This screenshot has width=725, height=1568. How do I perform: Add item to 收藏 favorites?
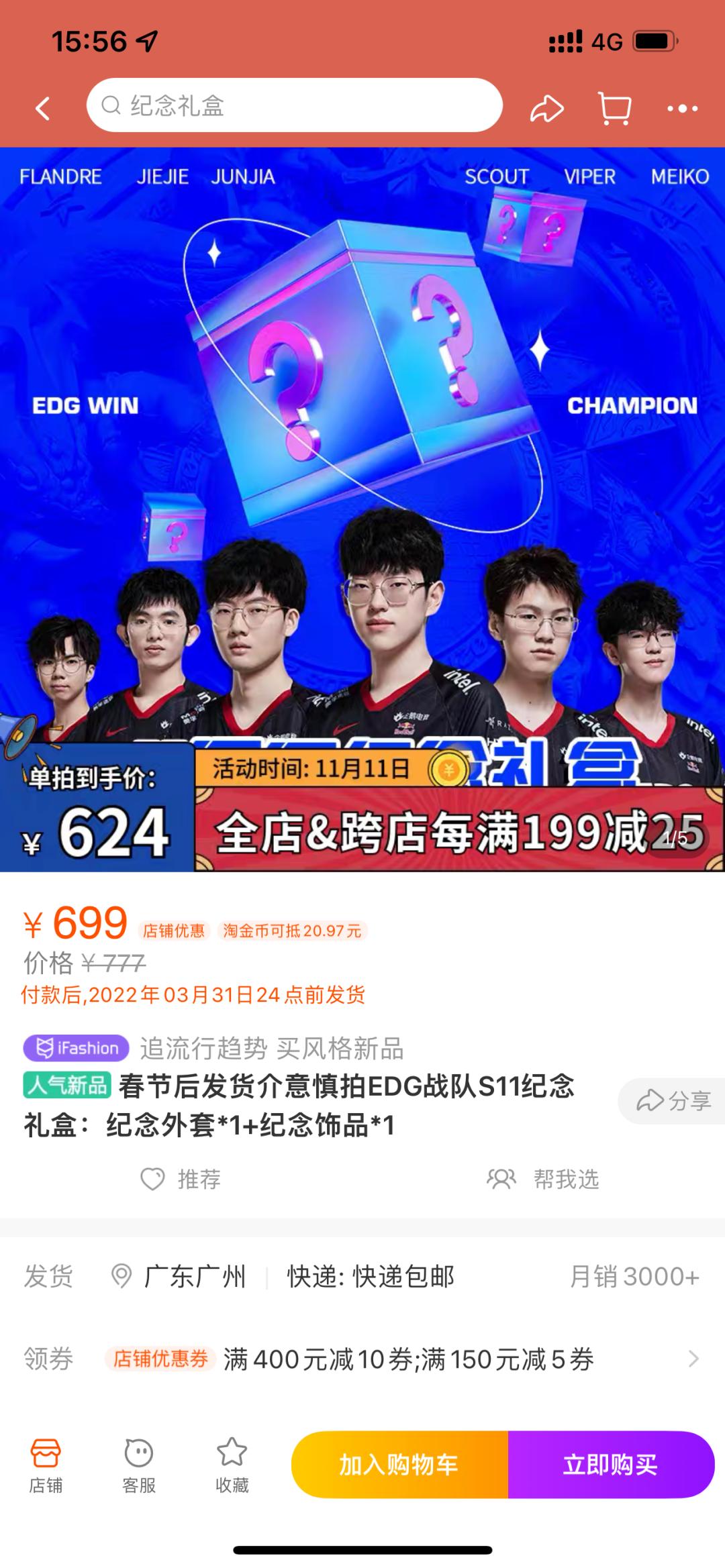pyautogui.click(x=232, y=1466)
